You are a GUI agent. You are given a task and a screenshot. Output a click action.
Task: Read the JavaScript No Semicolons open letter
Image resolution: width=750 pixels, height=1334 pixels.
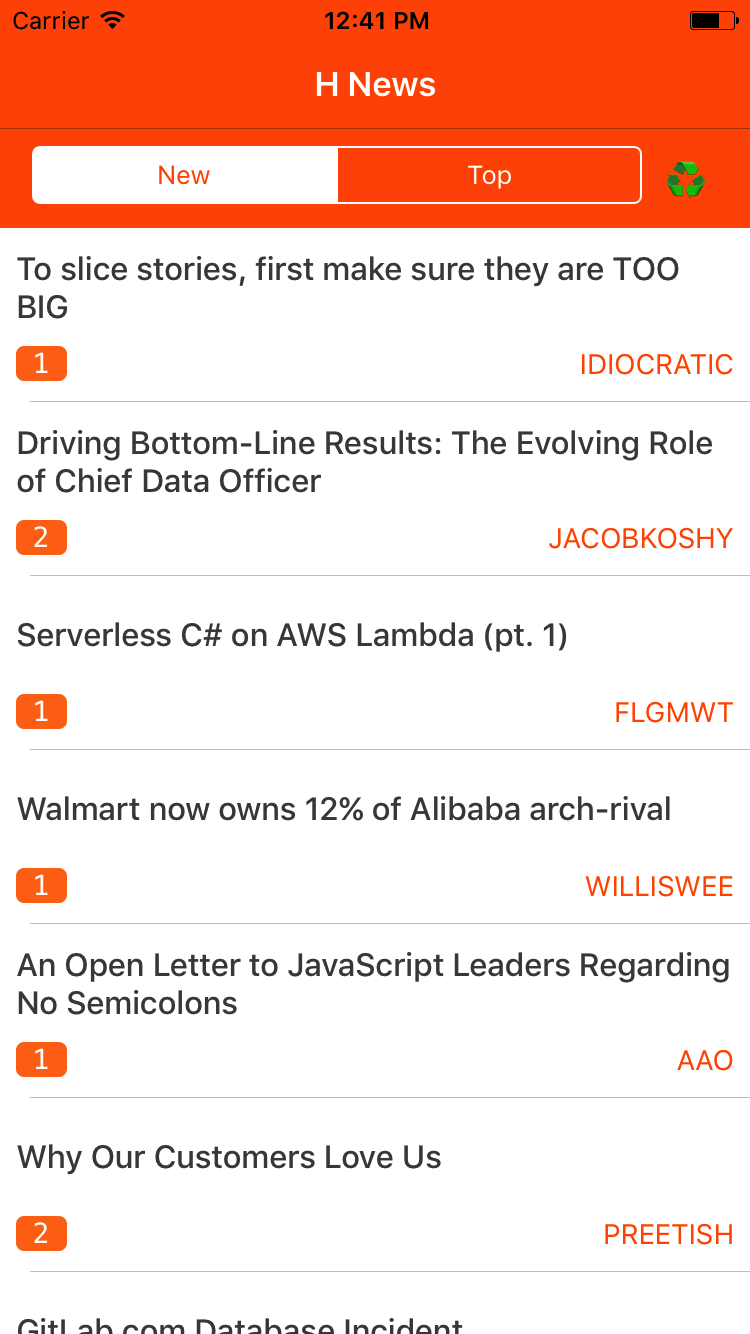[373, 984]
